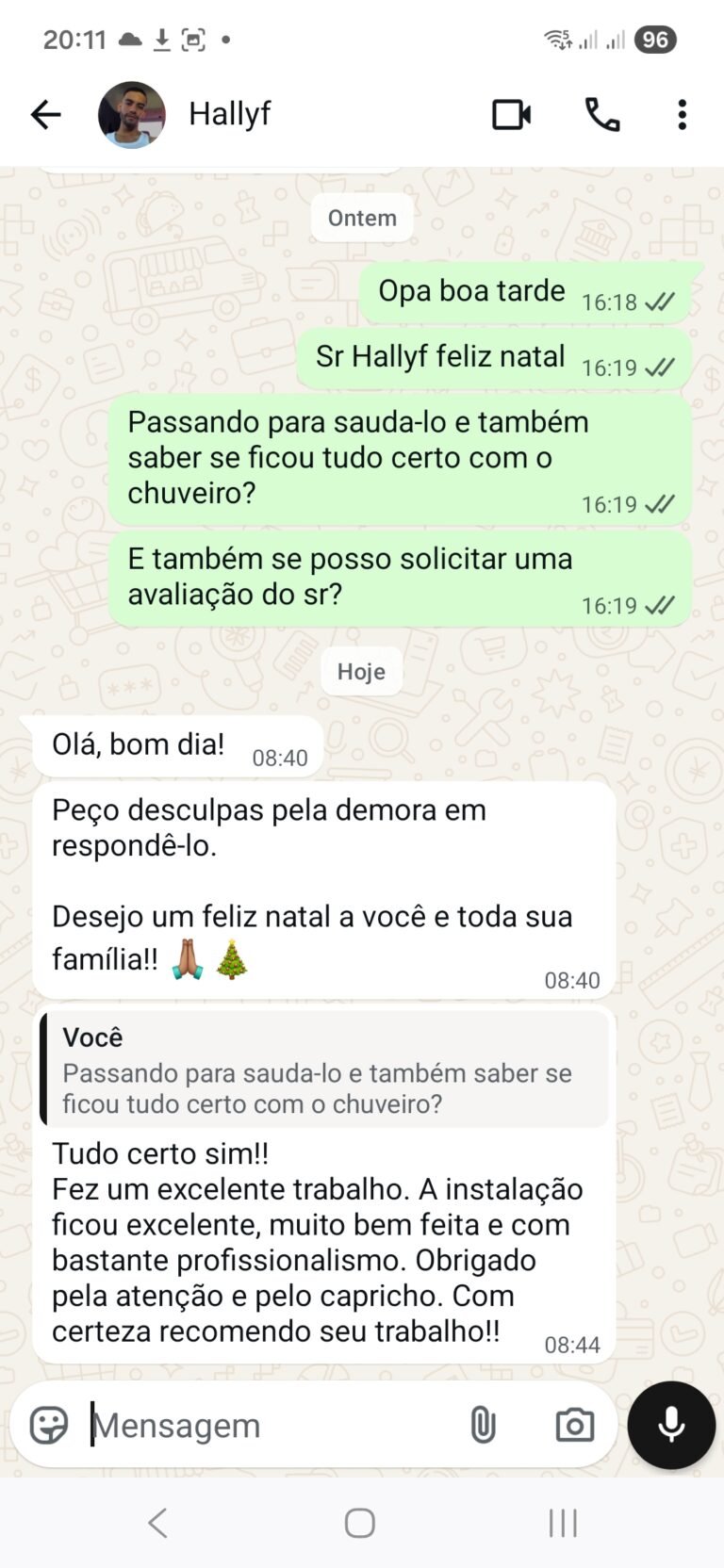Go back to the chat list

[45, 115]
